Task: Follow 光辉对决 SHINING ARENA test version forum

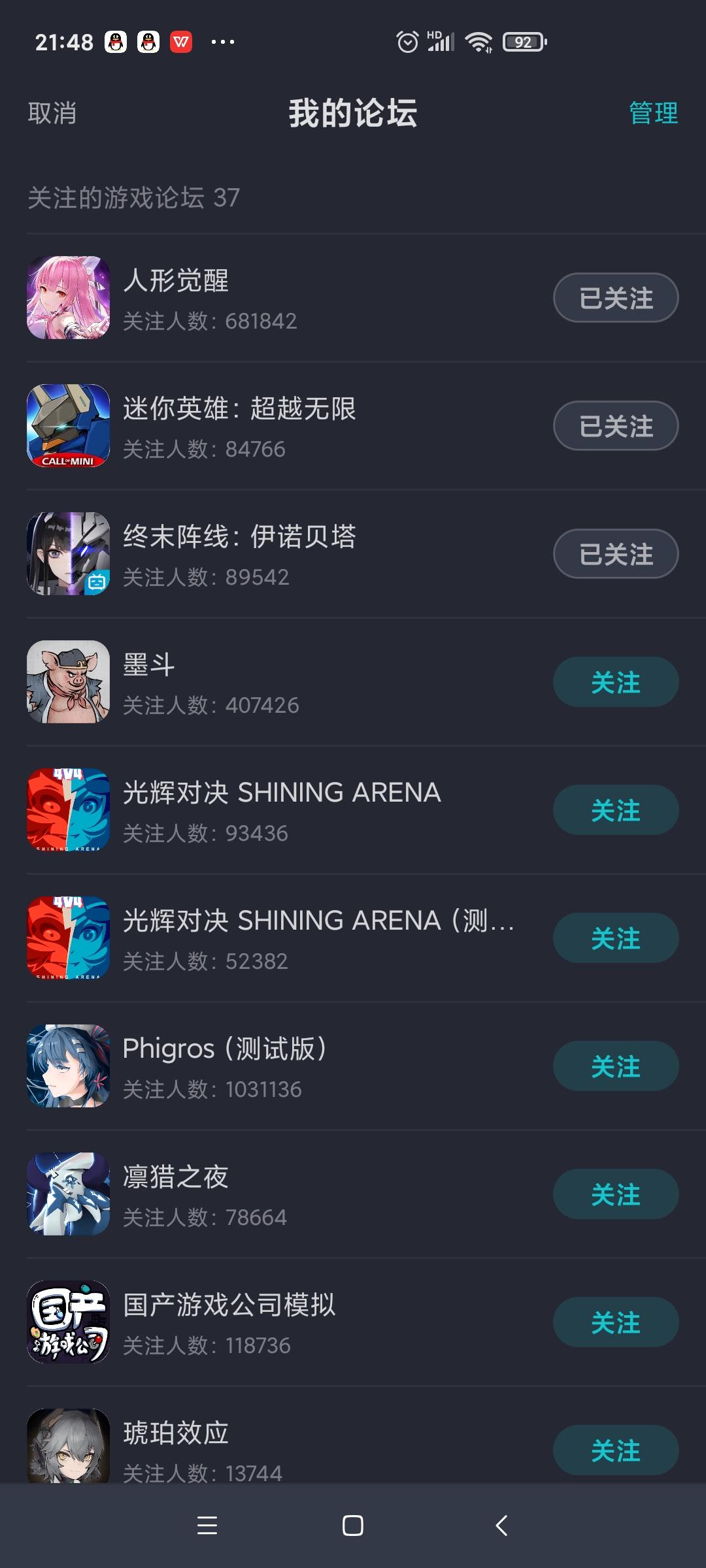Action: click(x=616, y=938)
